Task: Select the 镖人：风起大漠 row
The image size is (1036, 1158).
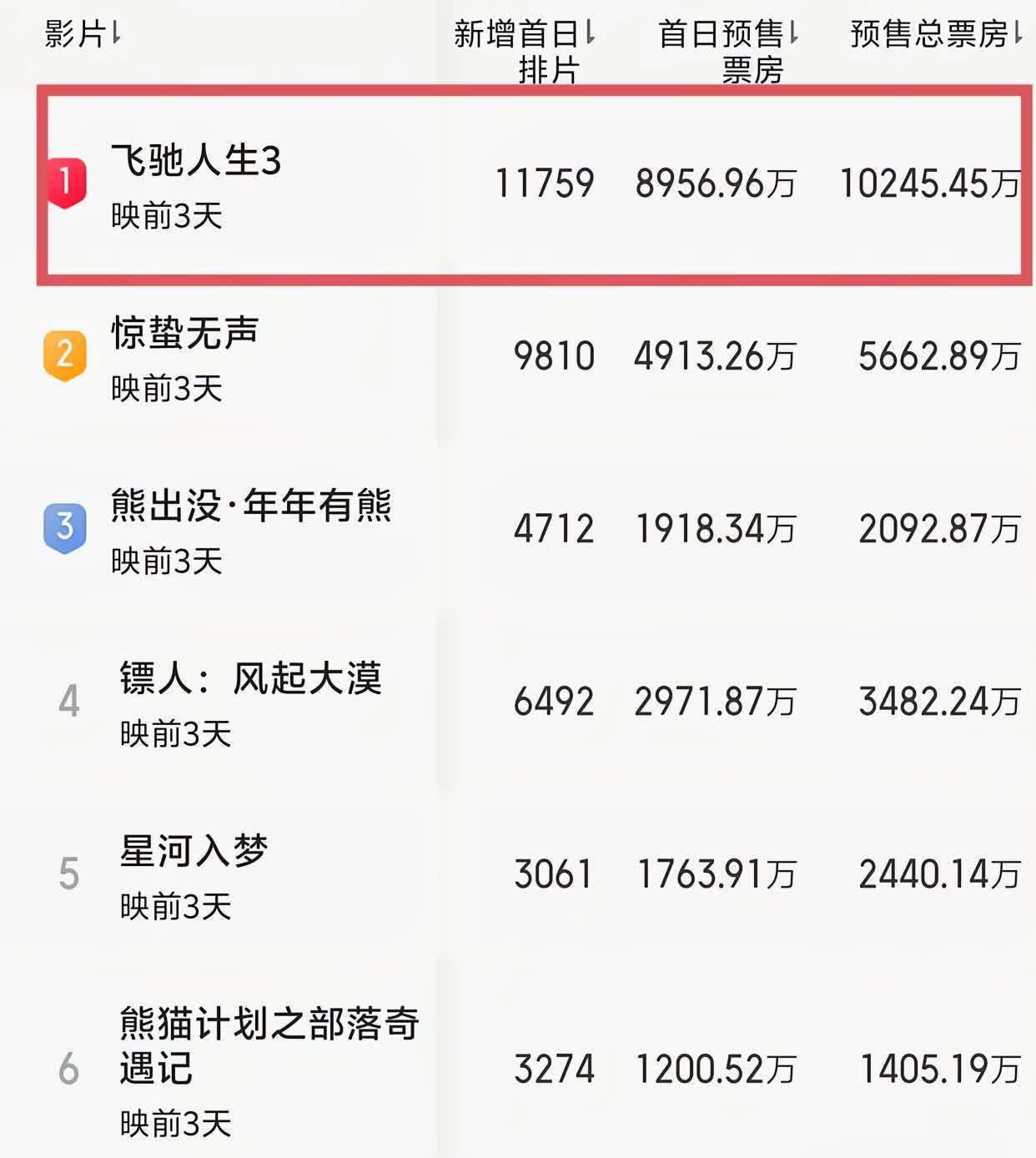Action: pyautogui.click(x=250, y=679)
